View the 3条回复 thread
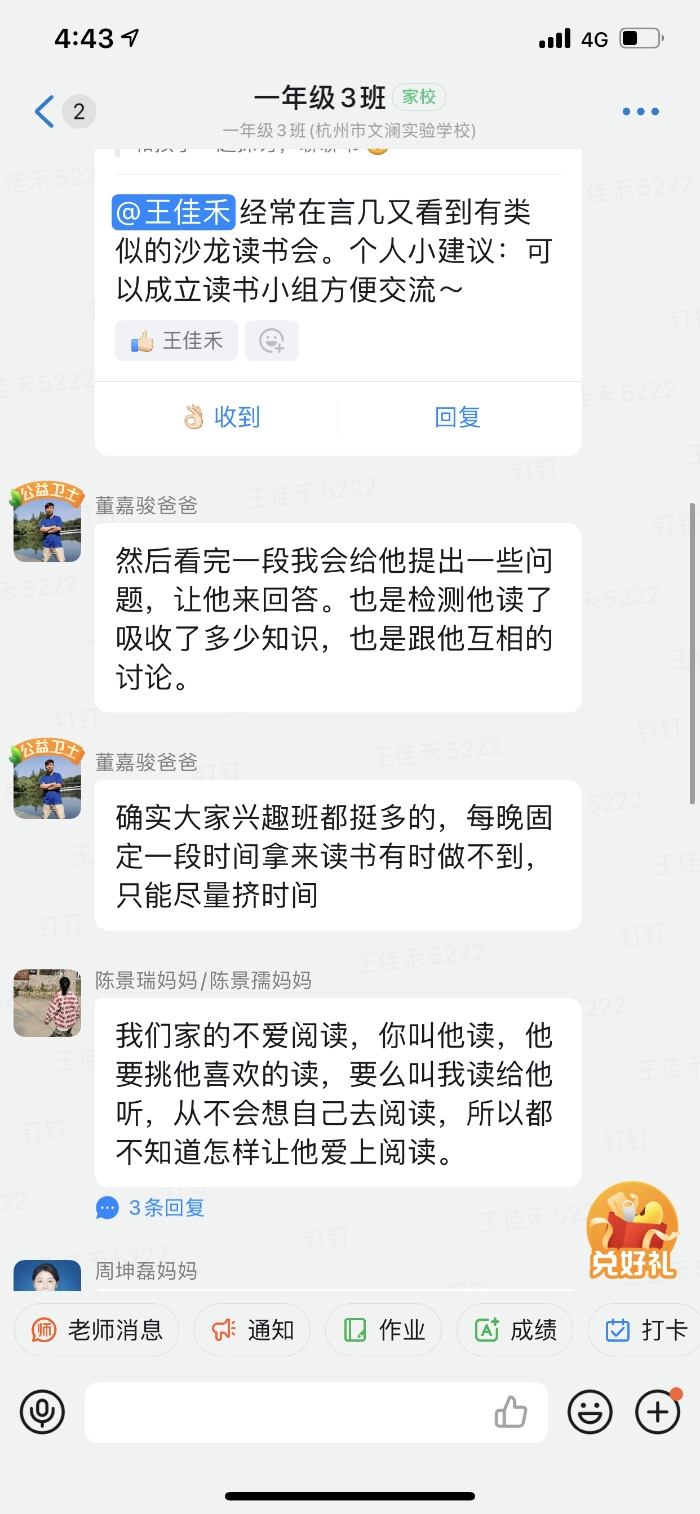 pyautogui.click(x=152, y=1207)
